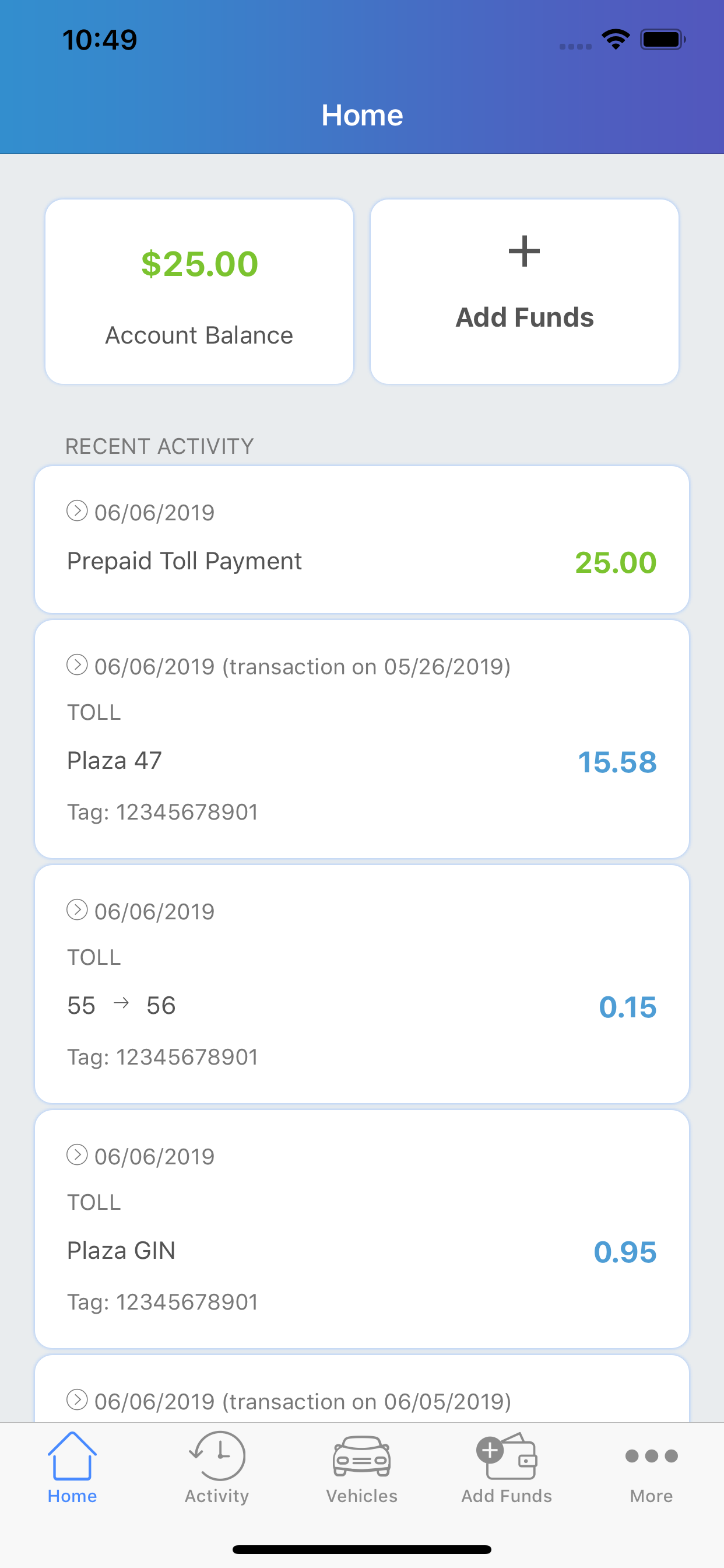Select Tag 12345678901 on the Plaza GIN entry
Image resolution: width=724 pixels, height=1568 pixels.
point(162,1302)
